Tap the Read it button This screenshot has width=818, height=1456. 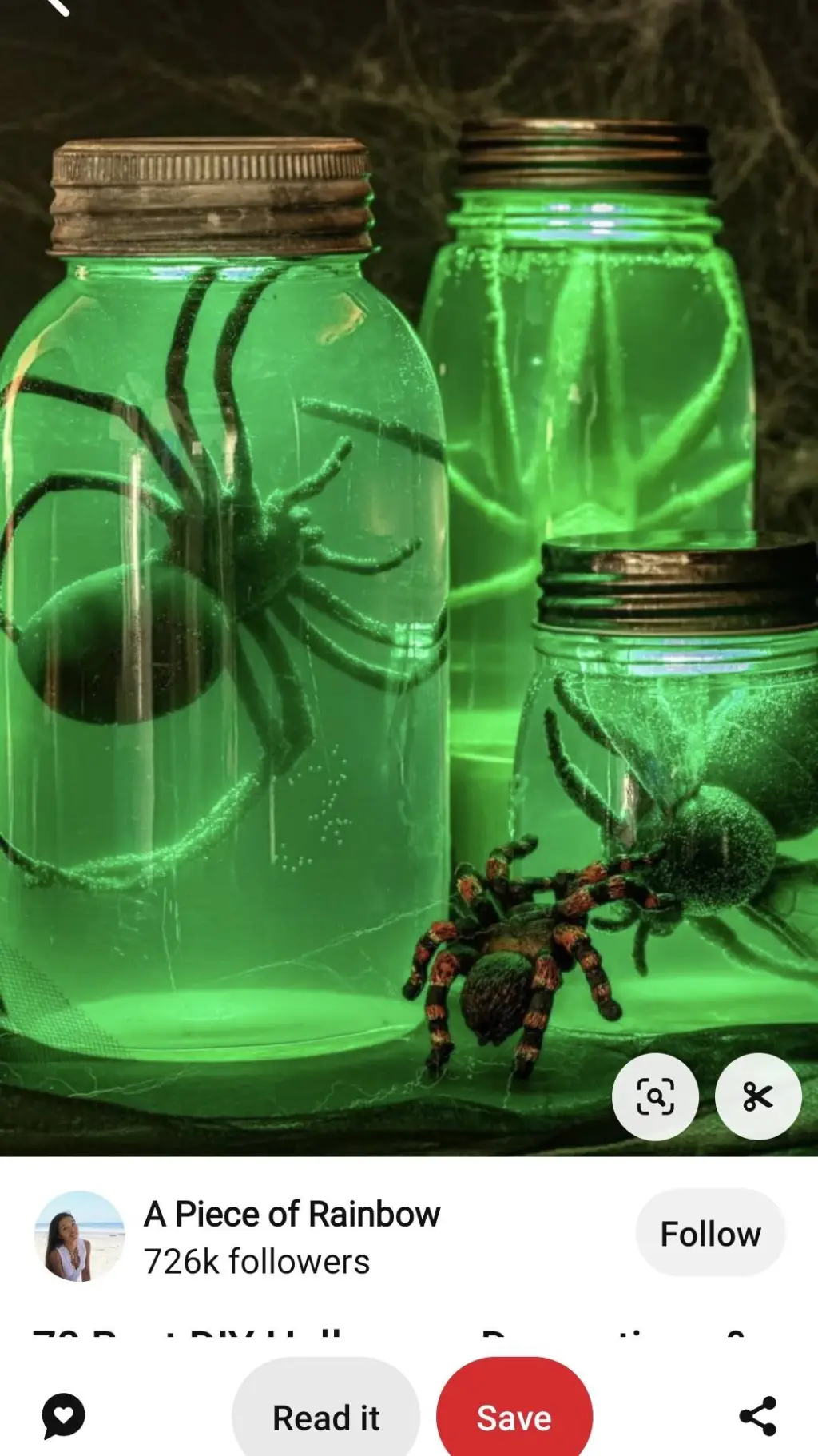pos(326,1418)
